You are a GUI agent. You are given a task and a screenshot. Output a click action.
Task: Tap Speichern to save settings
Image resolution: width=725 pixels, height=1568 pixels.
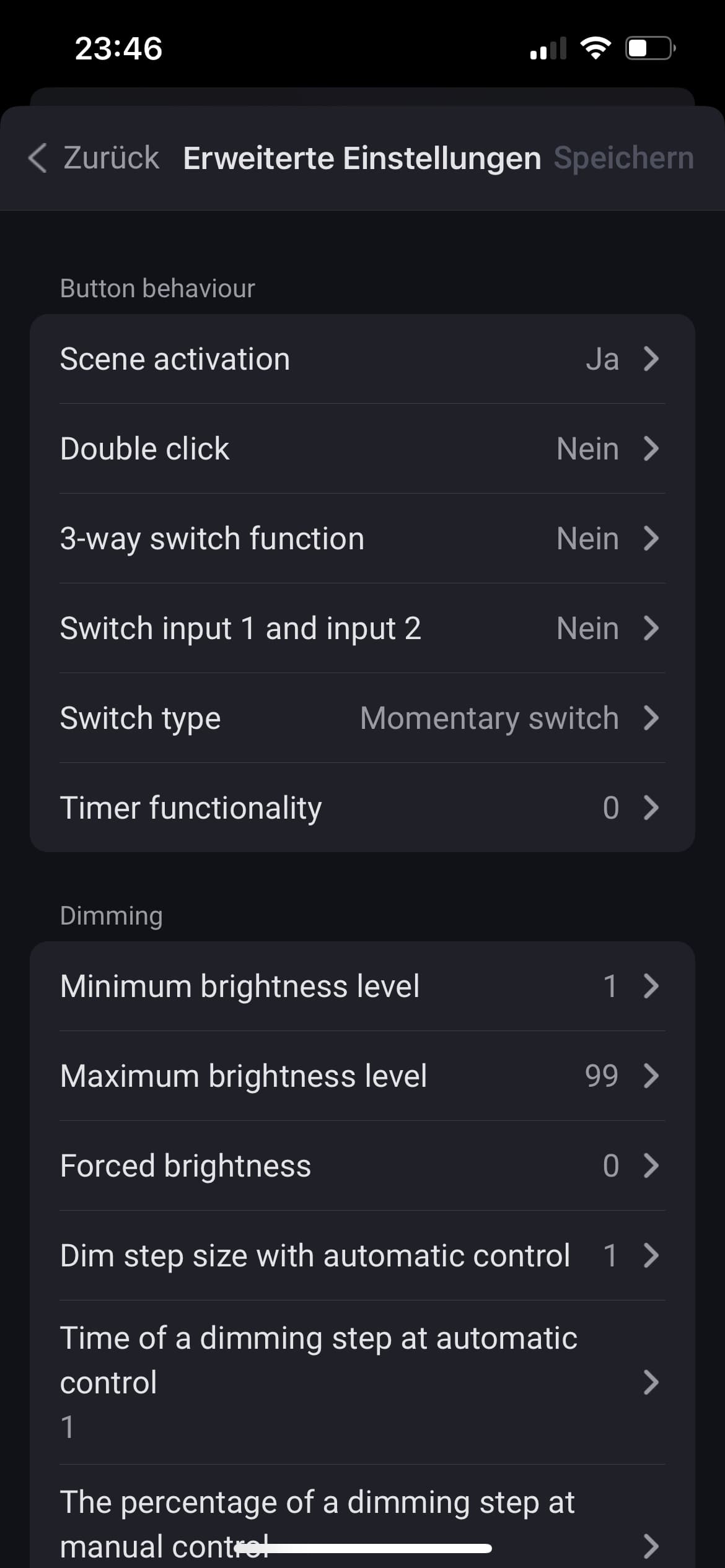pyautogui.click(x=623, y=158)
